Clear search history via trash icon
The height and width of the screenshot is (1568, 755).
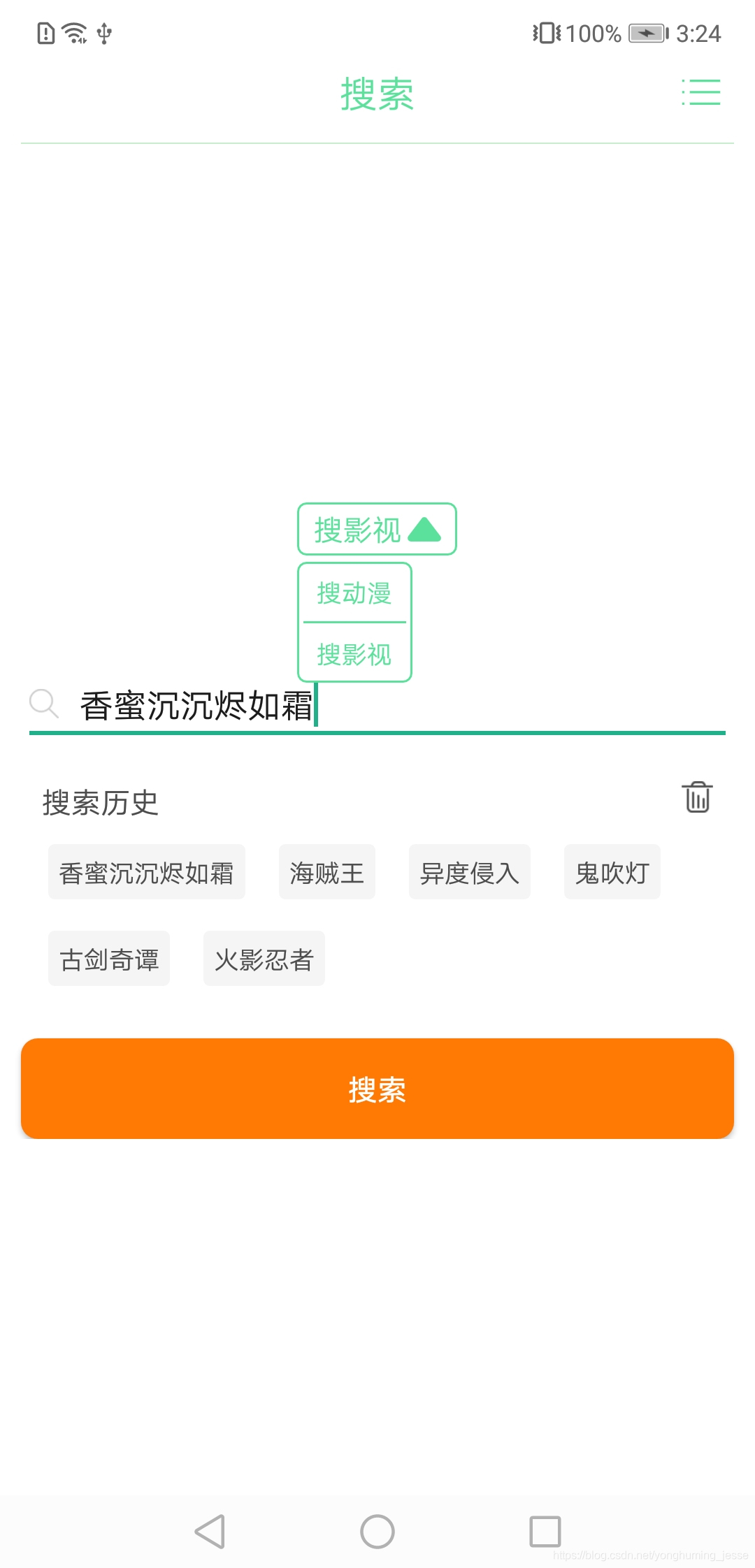tap(696, 797)
